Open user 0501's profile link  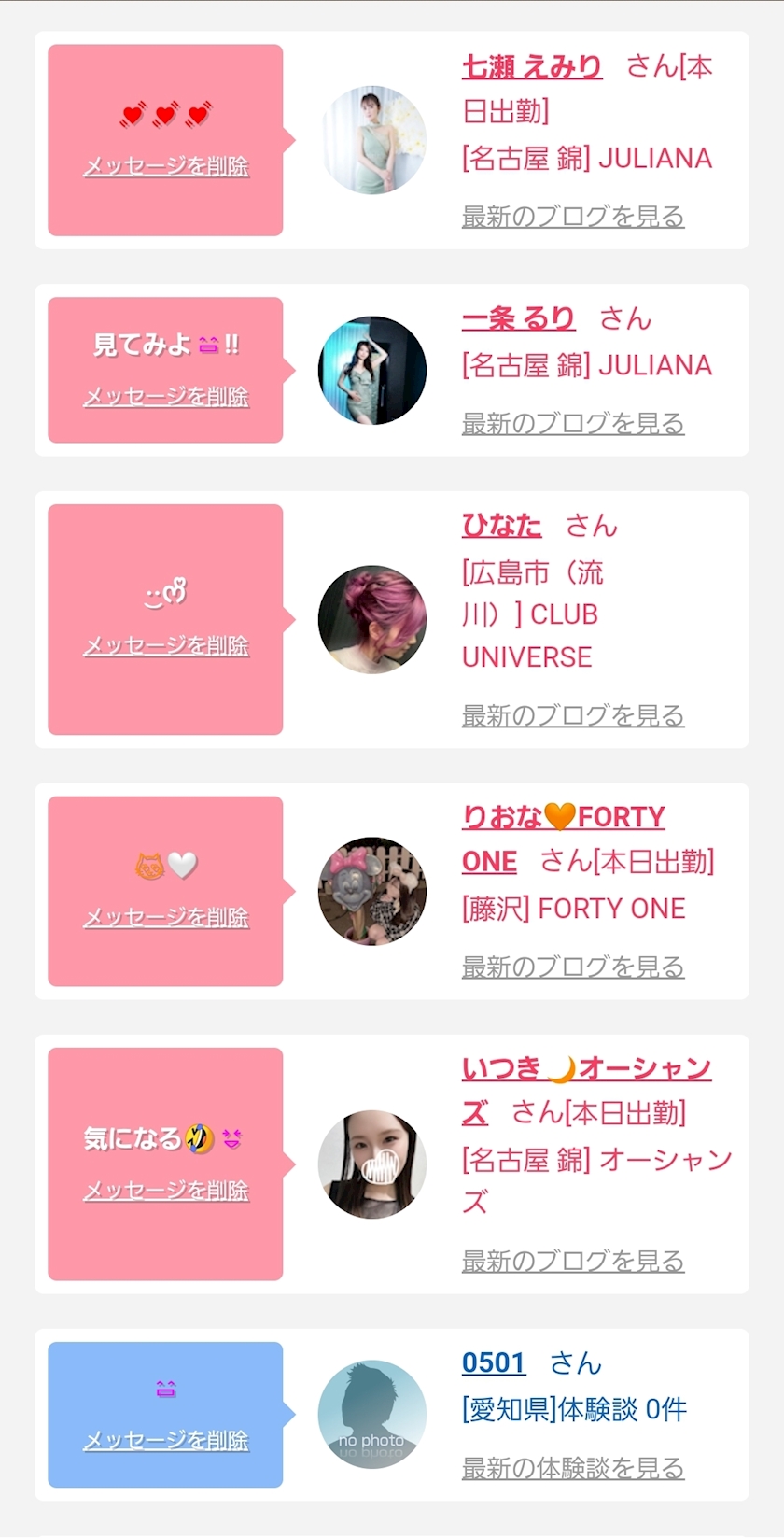[x=494, y=1363]
